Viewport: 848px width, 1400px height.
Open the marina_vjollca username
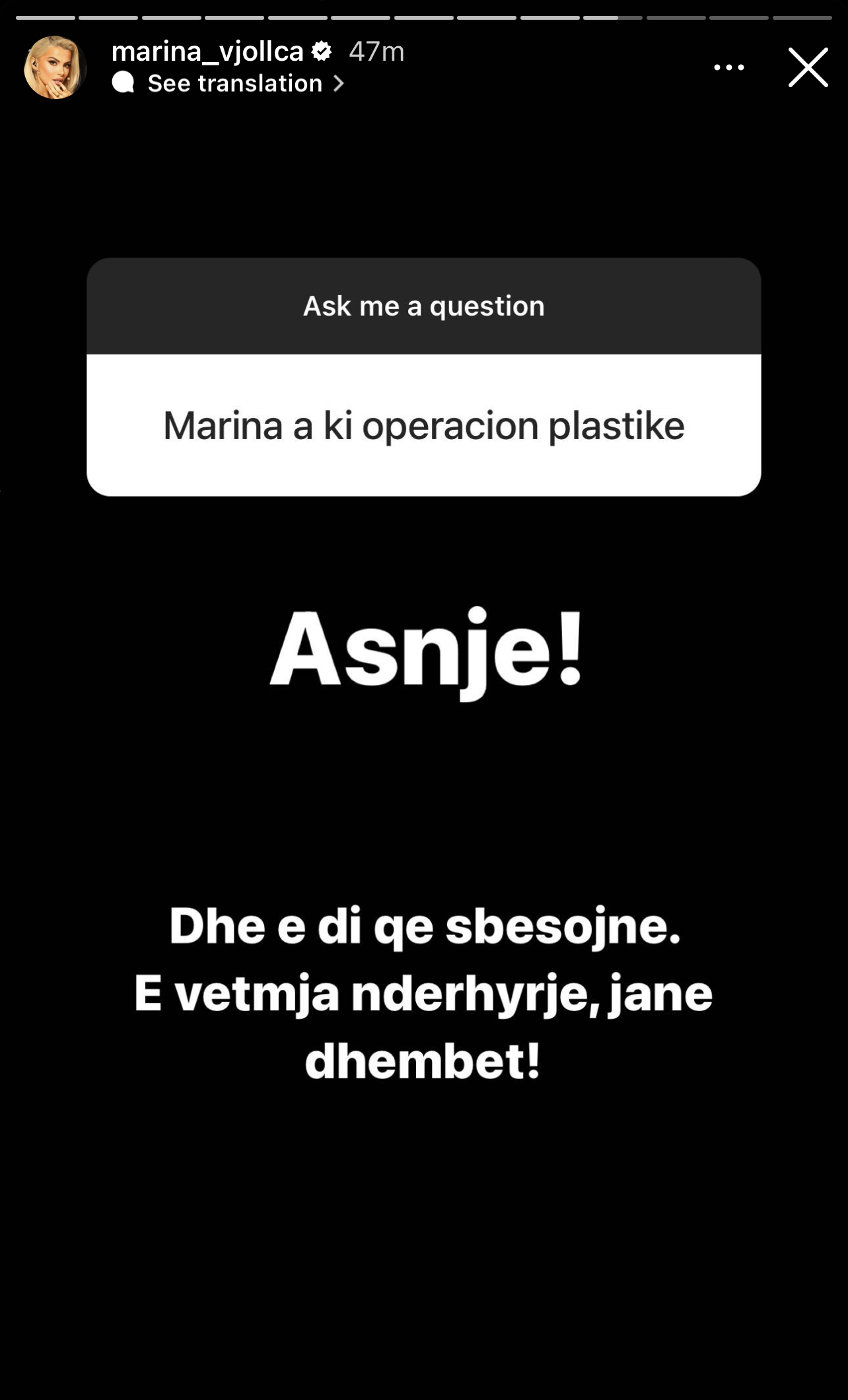tap(207, 52)
